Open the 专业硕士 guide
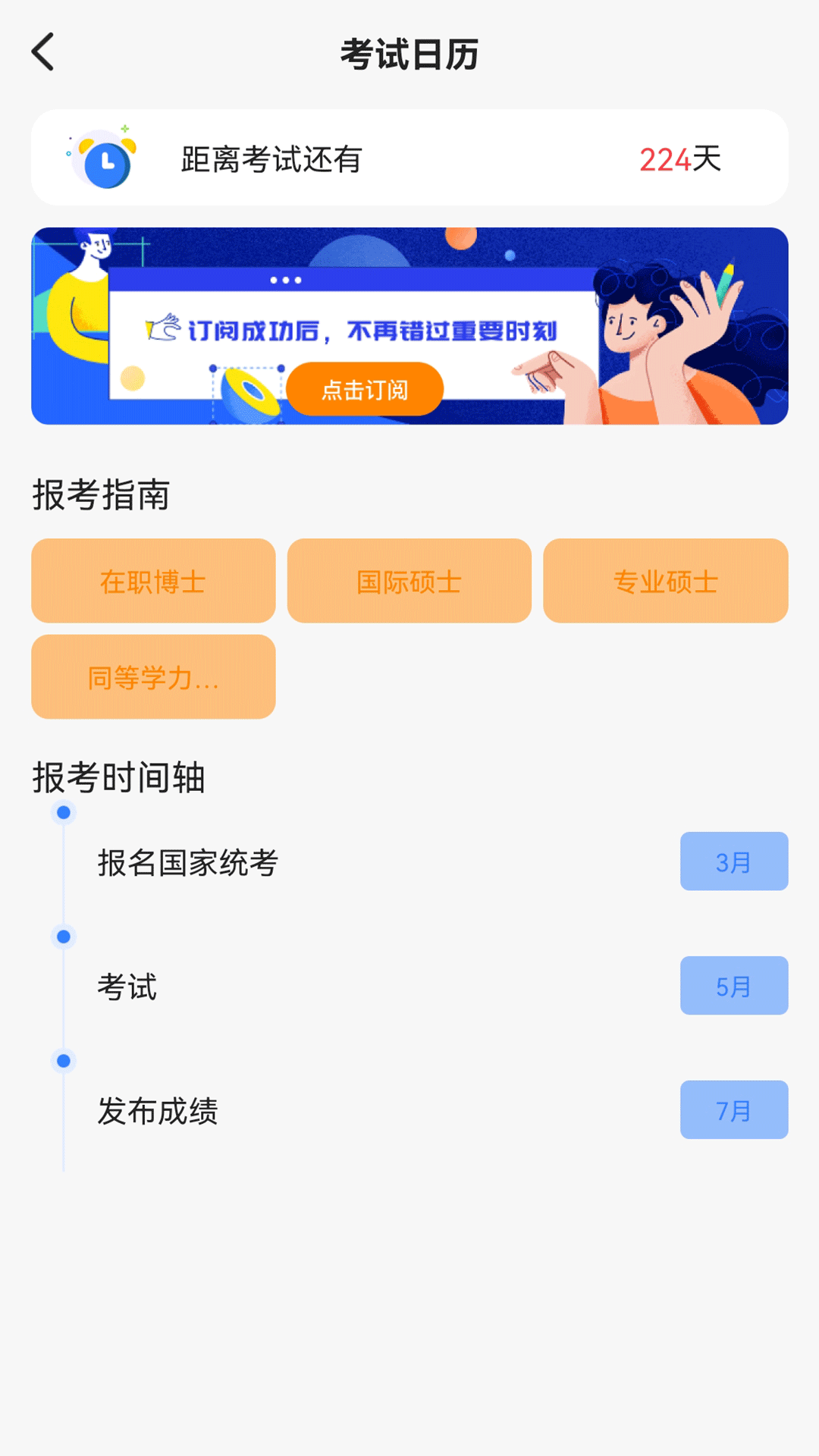This screenshot has width=819, height=1456. 666,581
